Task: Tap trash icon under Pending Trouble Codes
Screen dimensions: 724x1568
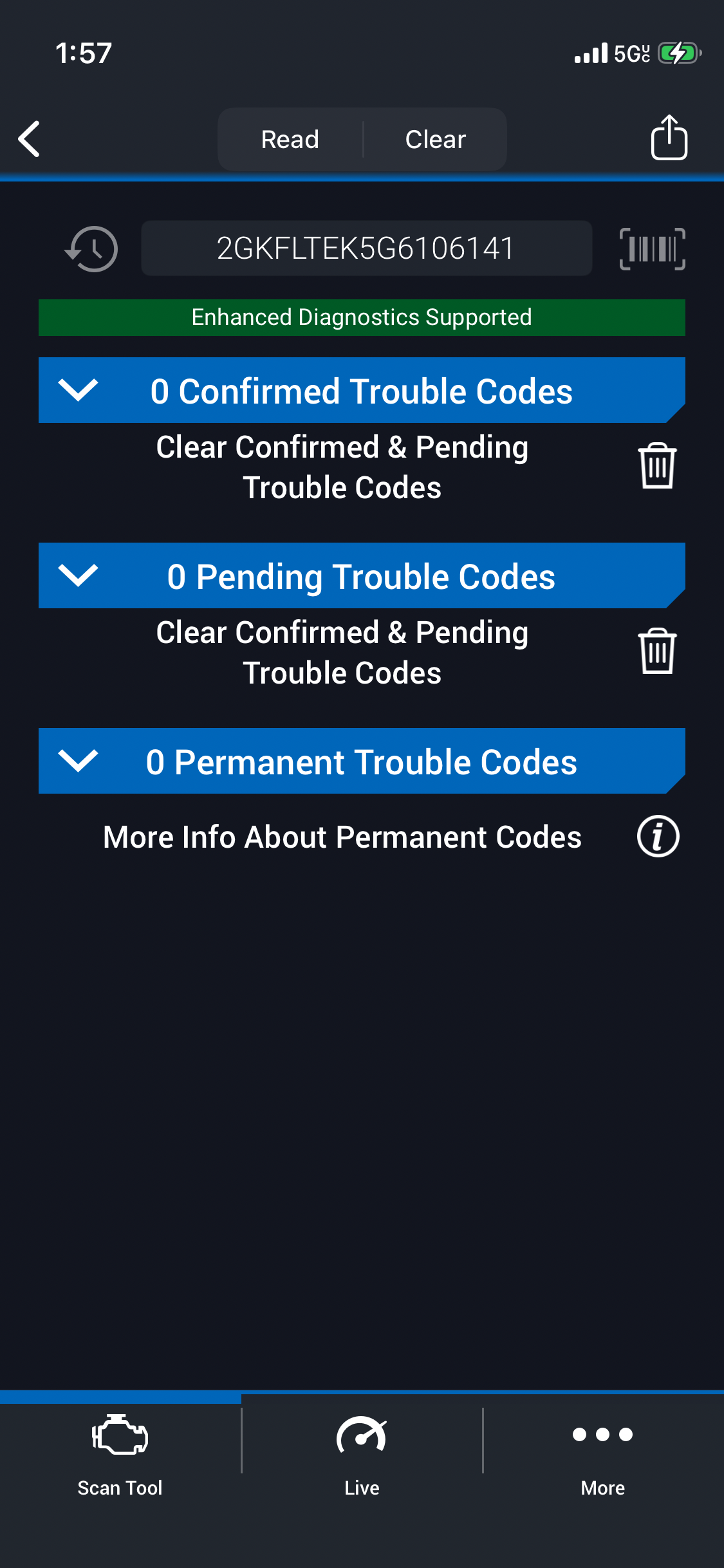Action: point(657,651)
